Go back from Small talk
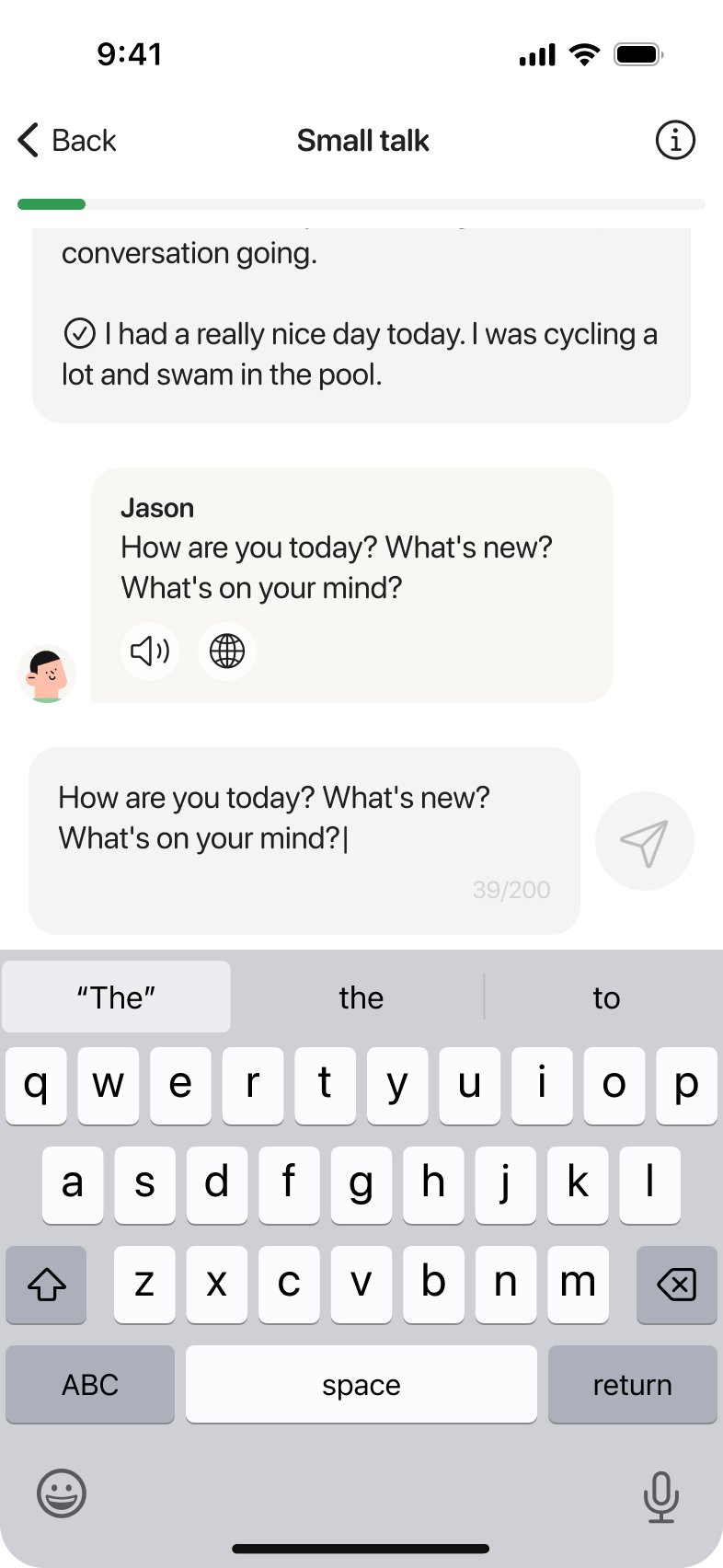Viewport: 723px width, 1568px height. [67, 141]
